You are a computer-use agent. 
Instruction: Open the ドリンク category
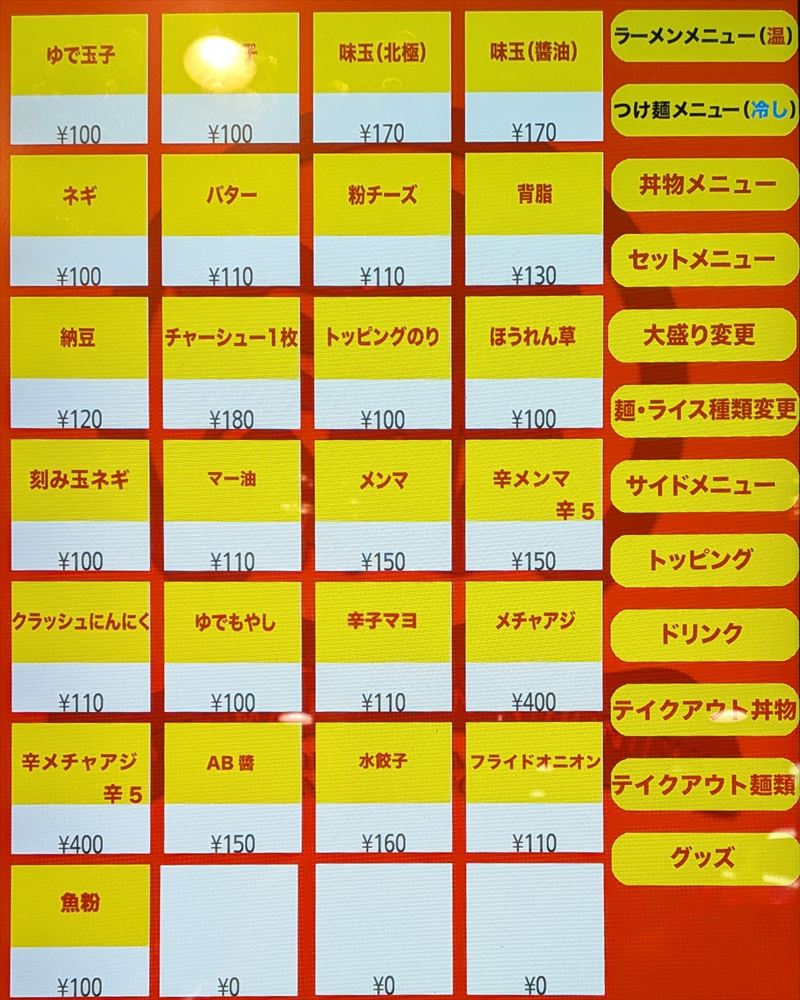click(x=704, y=634)
